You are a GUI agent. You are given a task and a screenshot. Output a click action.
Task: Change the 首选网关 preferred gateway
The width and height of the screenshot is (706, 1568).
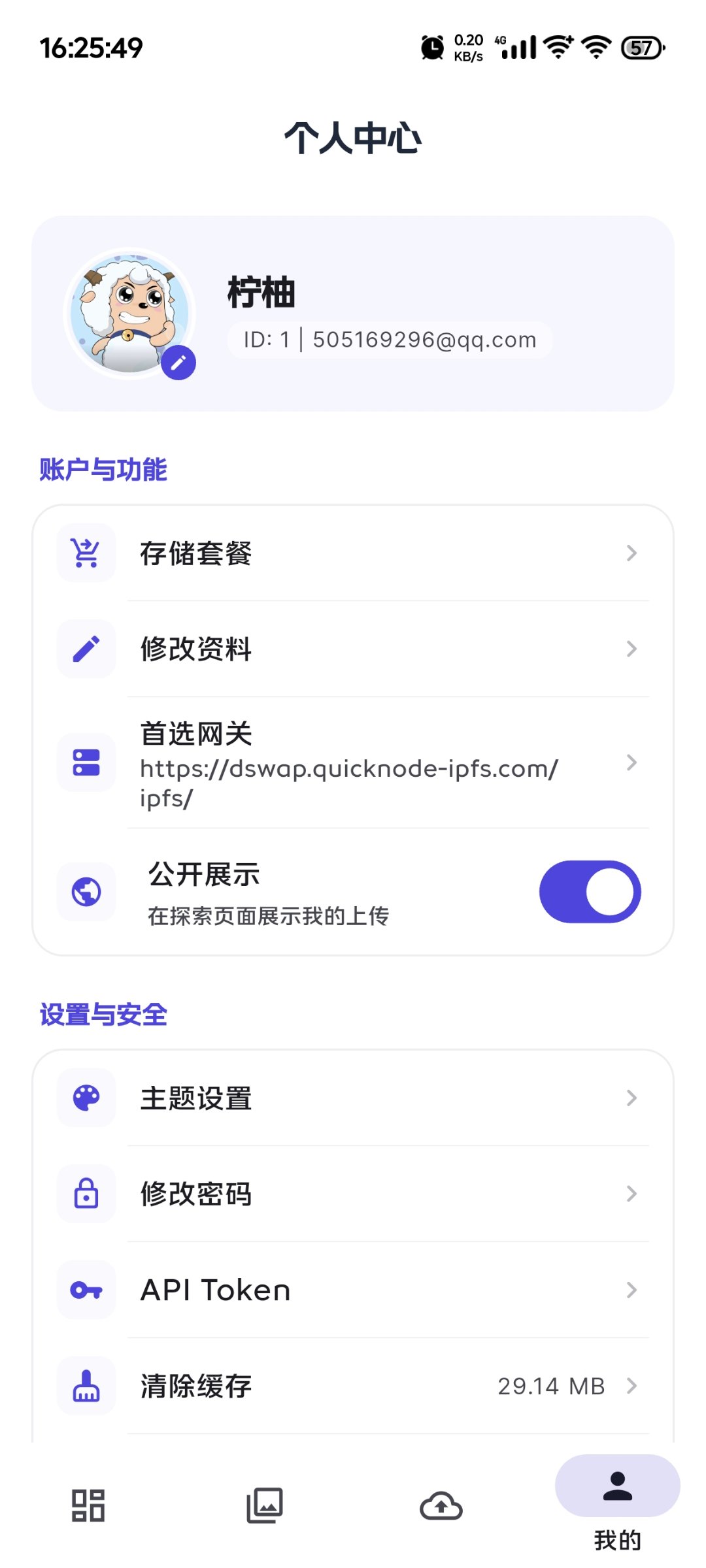pyautogui.click(x=353, y=762)
